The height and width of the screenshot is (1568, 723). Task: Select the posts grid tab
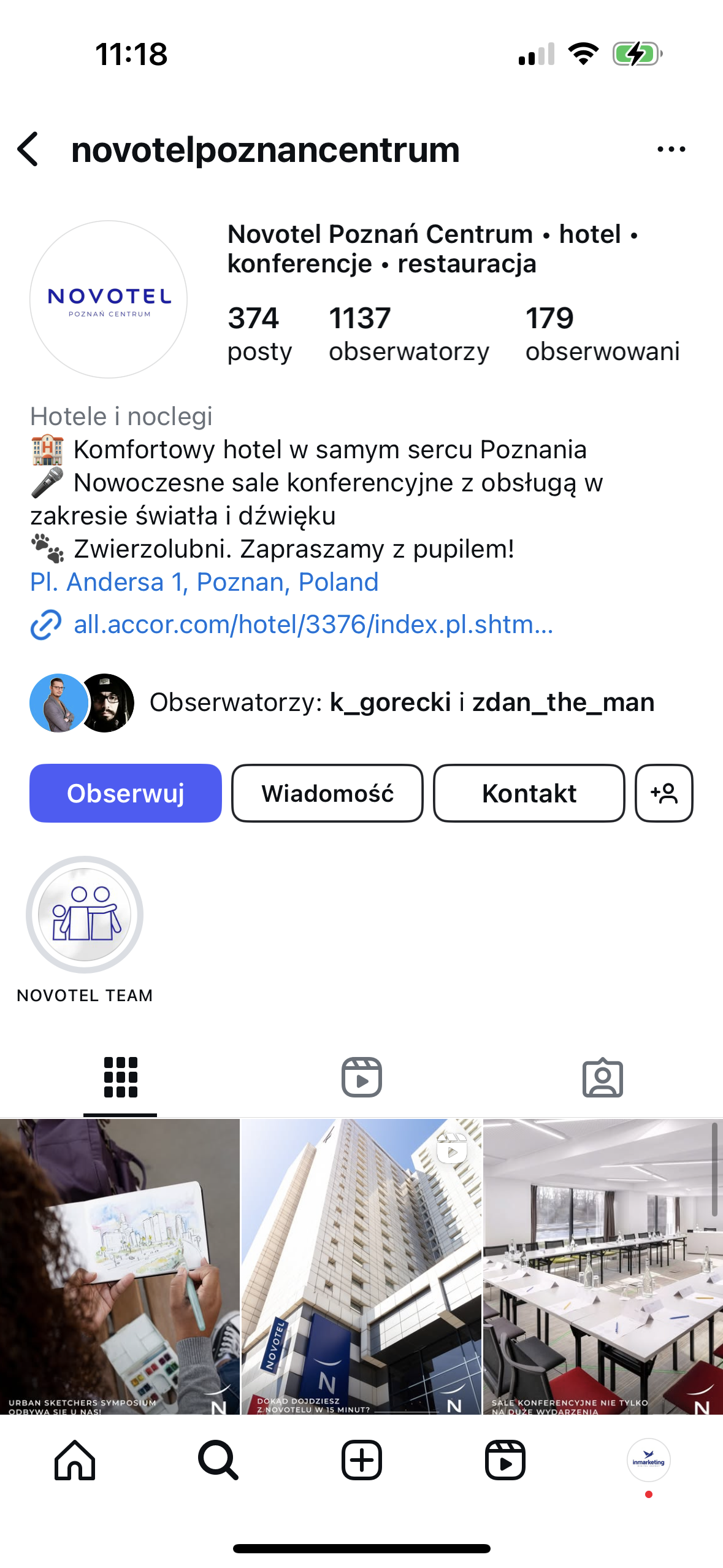pyautogui.click(x=120, y=1077)
